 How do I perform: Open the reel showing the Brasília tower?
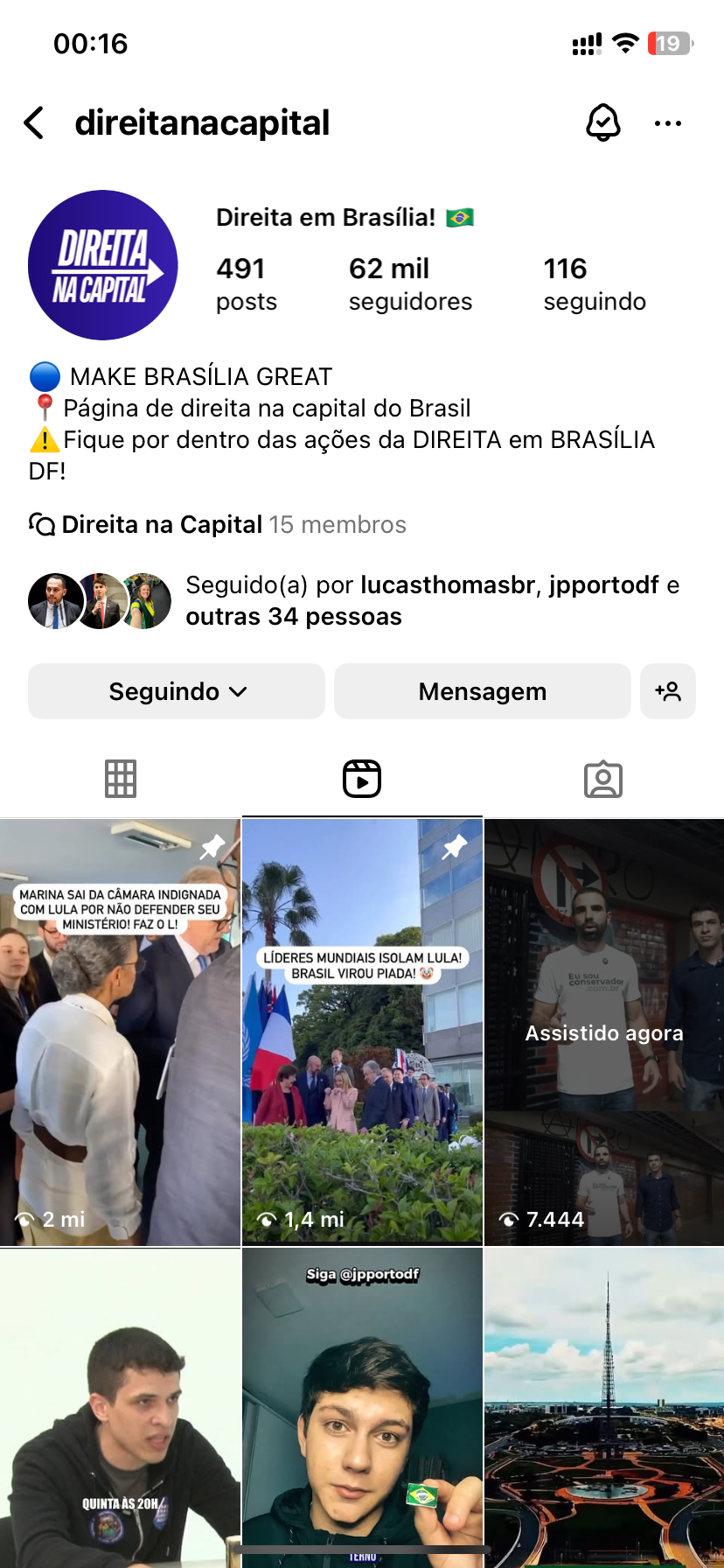pos(604,1409)
